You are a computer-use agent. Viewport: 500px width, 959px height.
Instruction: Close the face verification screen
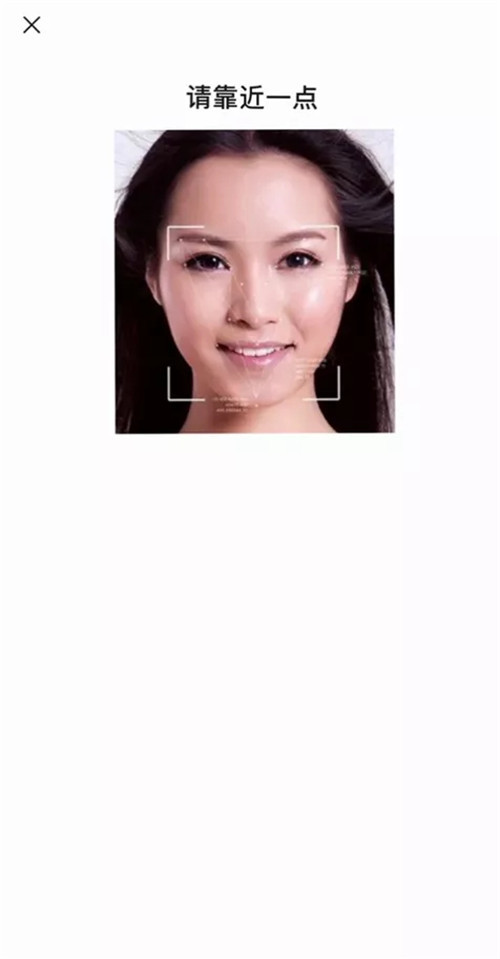pyautogui.click(x=31, y=25)
